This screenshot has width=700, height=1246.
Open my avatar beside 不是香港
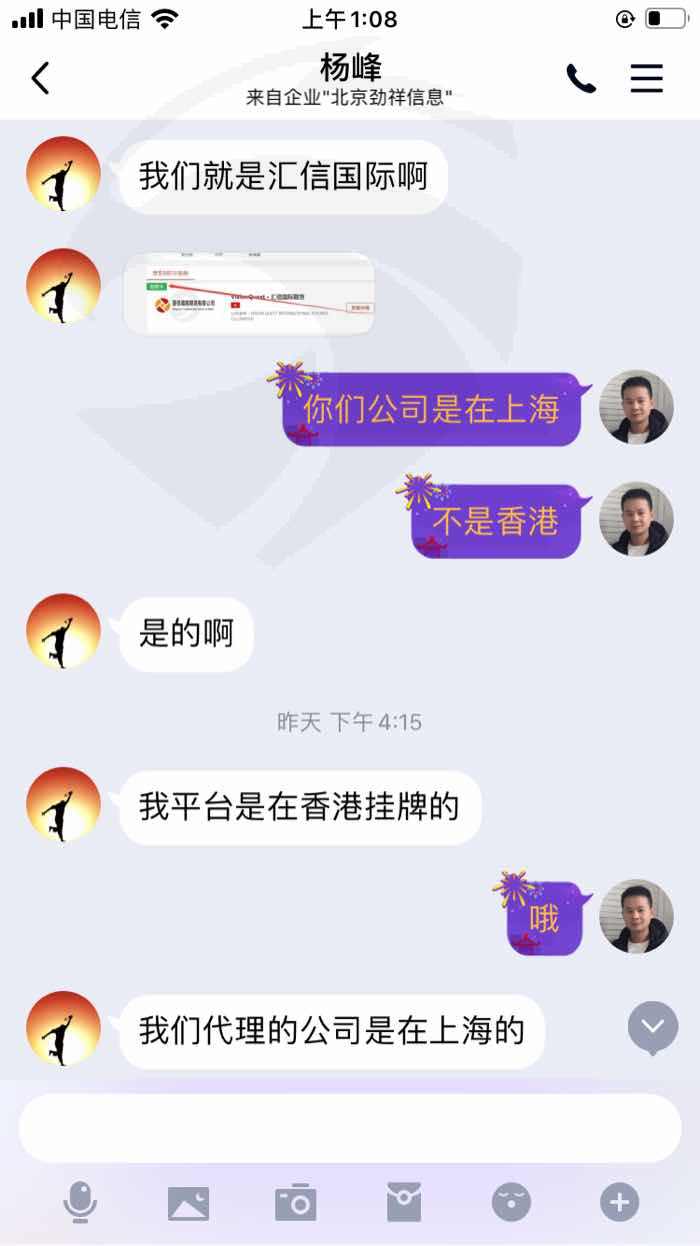pos(636,520)
